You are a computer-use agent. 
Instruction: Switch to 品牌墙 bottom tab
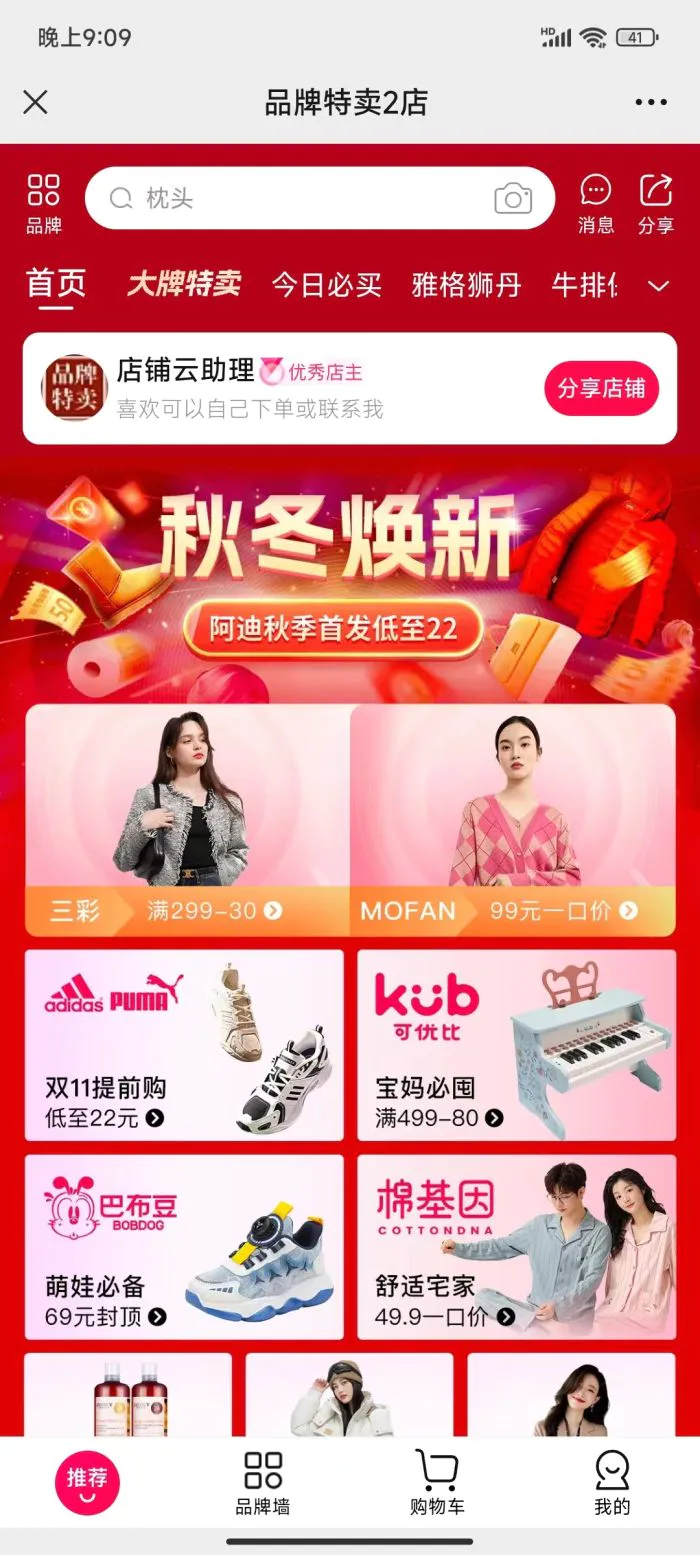[263, 1482]
